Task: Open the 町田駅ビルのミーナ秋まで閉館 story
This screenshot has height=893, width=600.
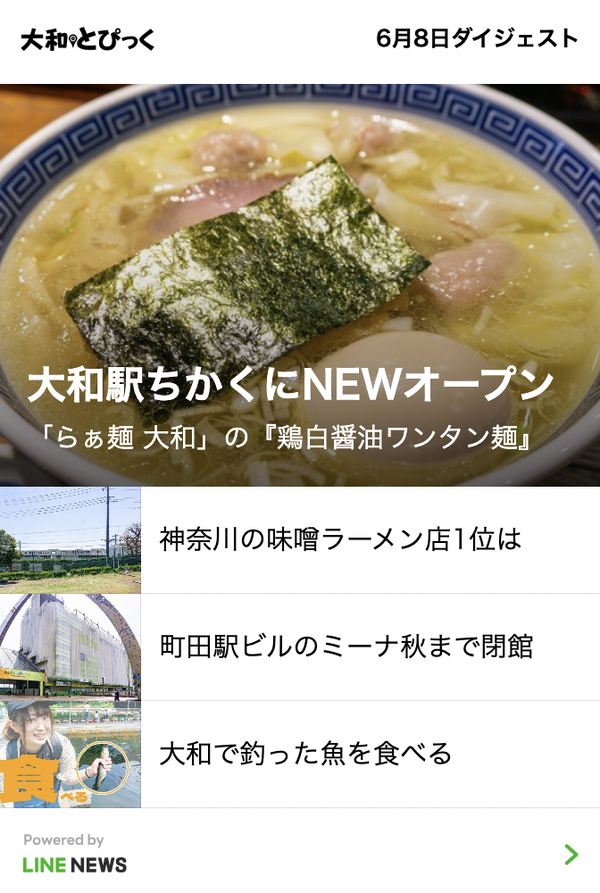Action: [x=346, y=647]
